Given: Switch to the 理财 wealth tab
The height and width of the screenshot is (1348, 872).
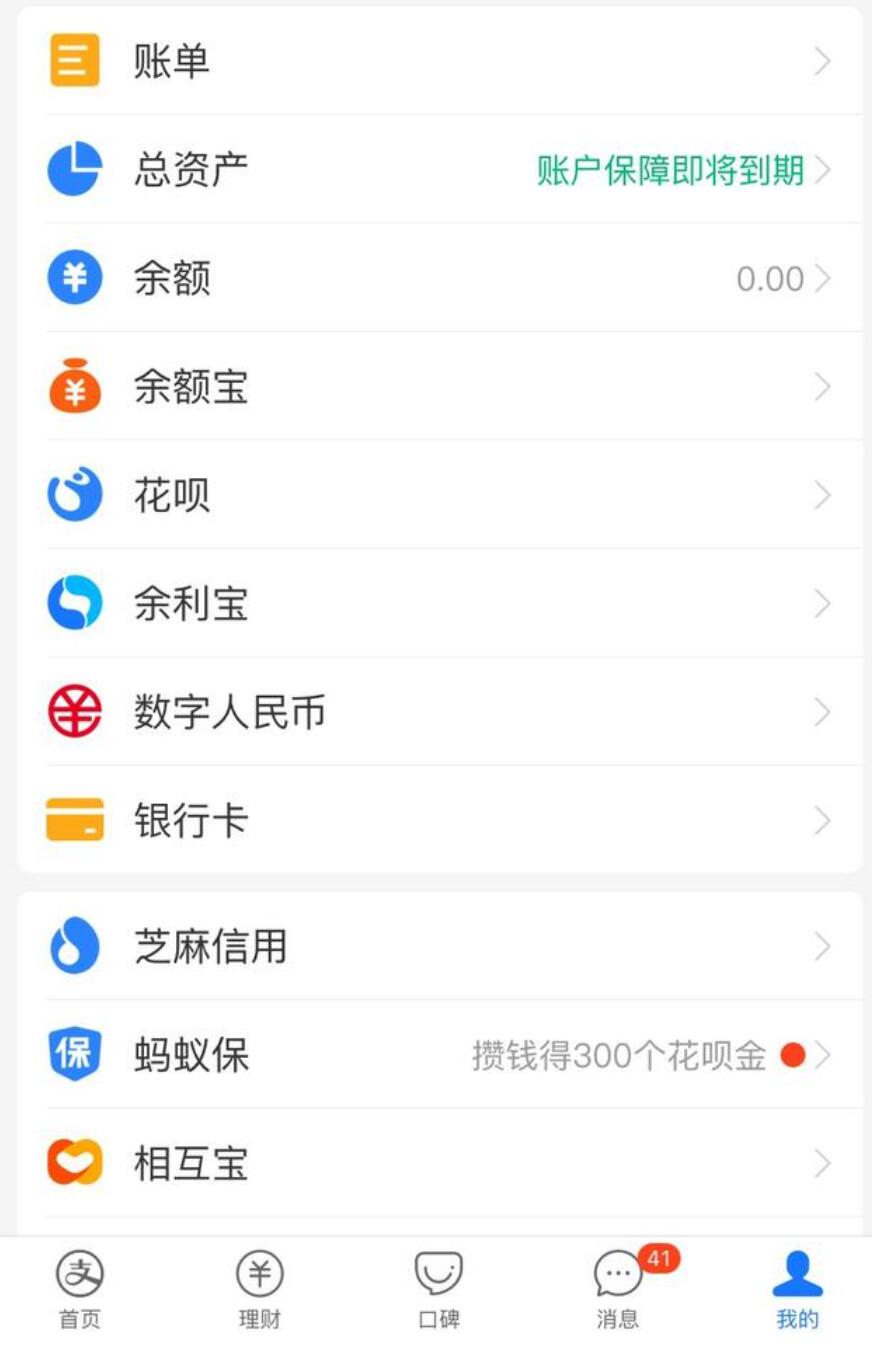Looking at the screenshot, I should pos(259,1290).
